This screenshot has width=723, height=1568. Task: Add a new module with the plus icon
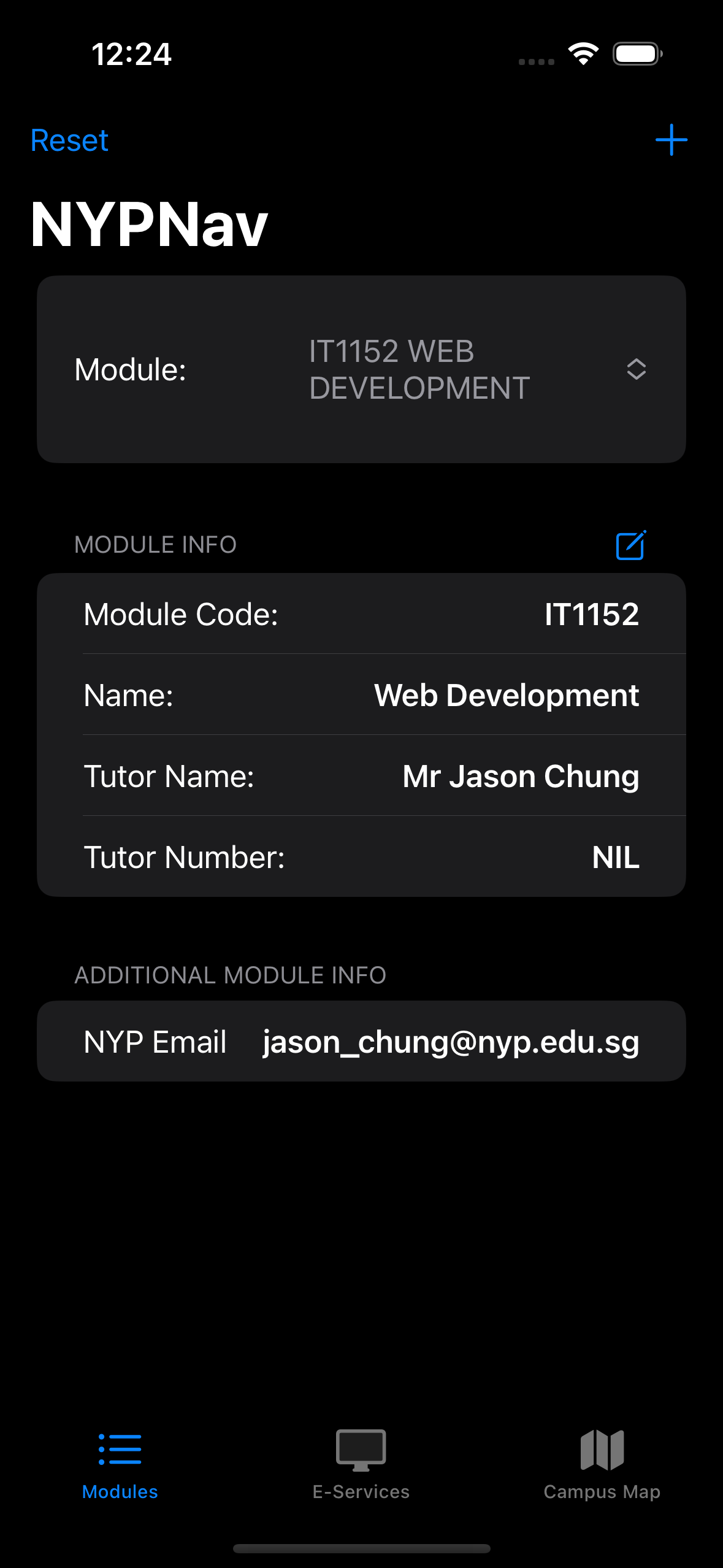671,140
